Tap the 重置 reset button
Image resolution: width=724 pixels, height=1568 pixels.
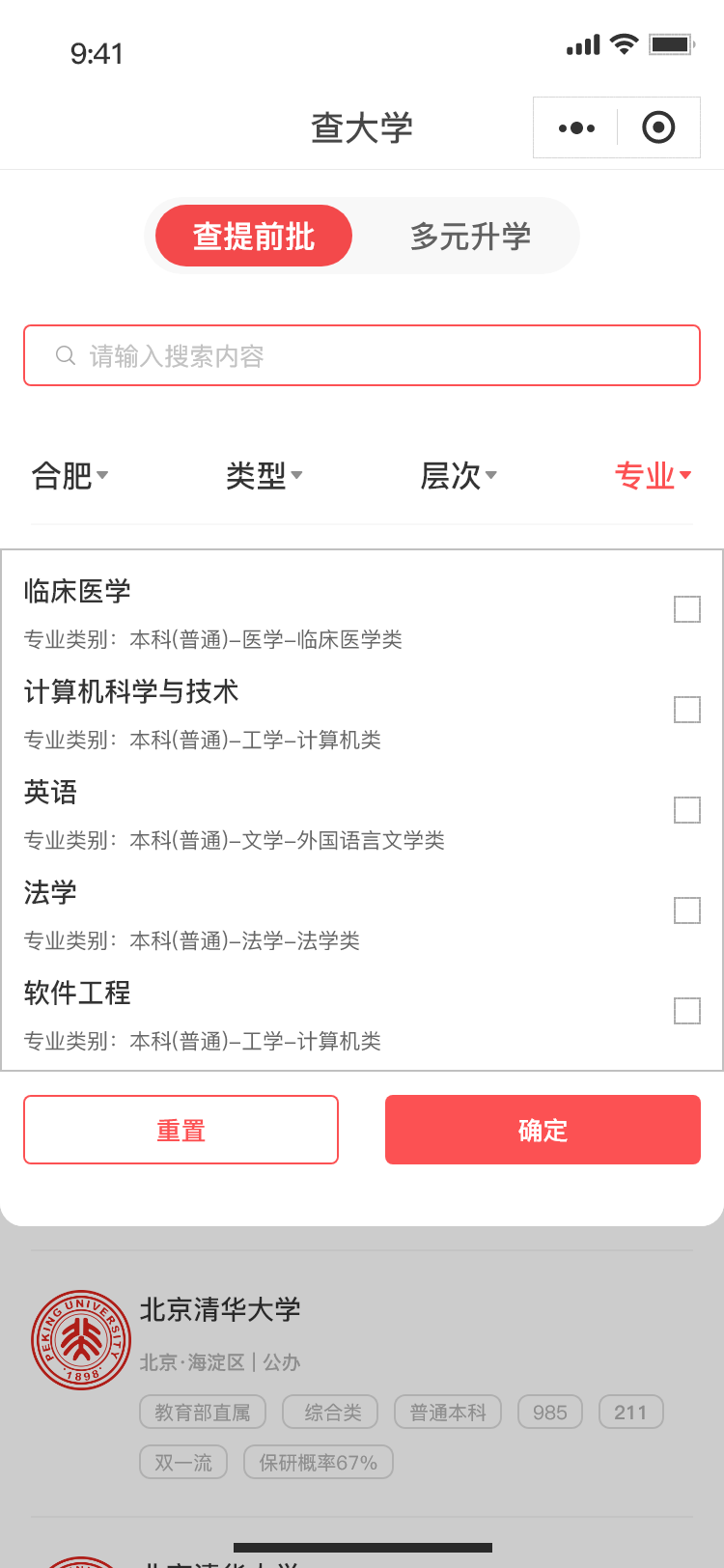click(181, 1130)
